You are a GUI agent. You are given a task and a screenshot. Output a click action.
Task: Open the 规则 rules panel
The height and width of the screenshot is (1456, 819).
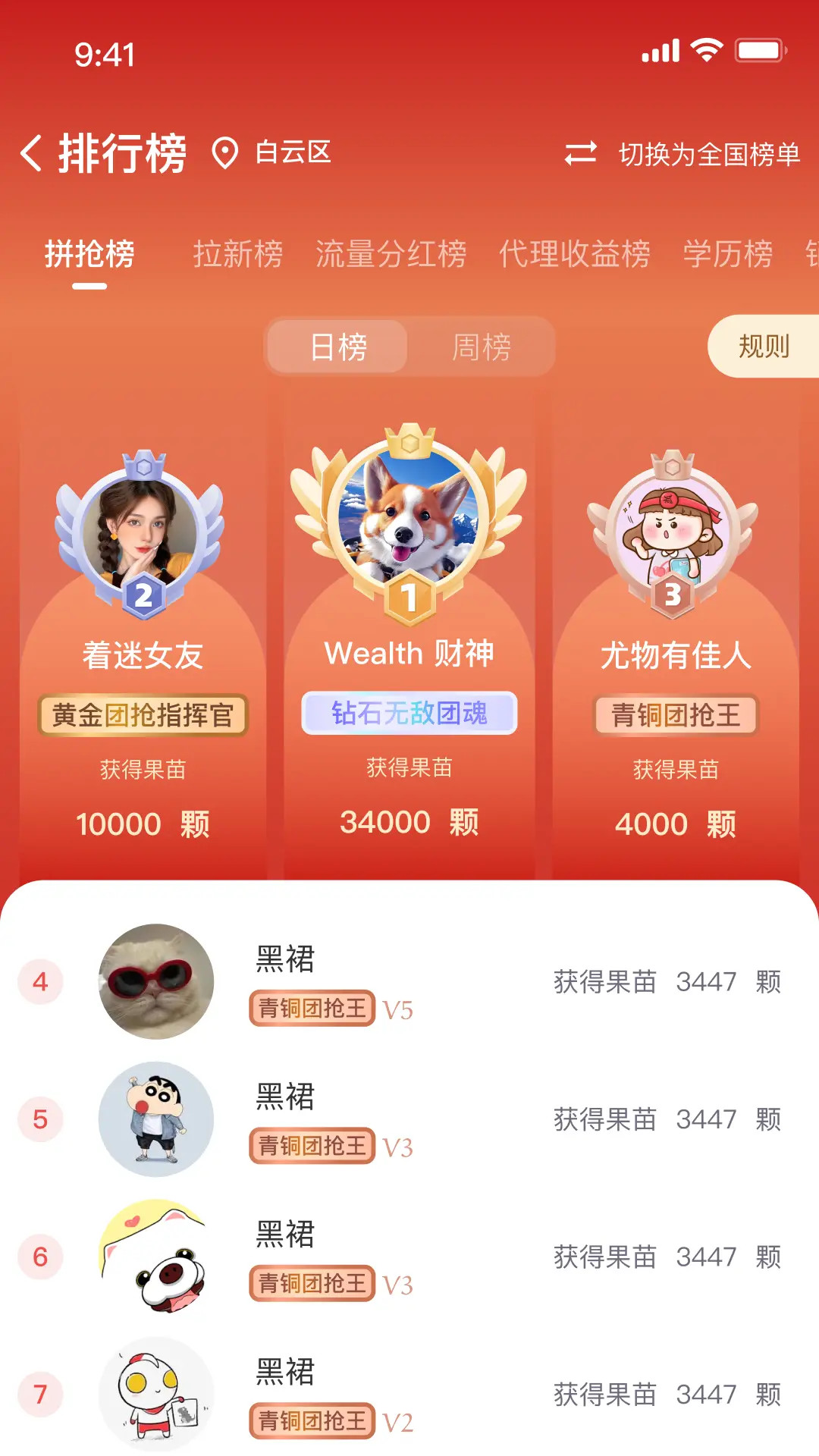[x=766, y=346]
